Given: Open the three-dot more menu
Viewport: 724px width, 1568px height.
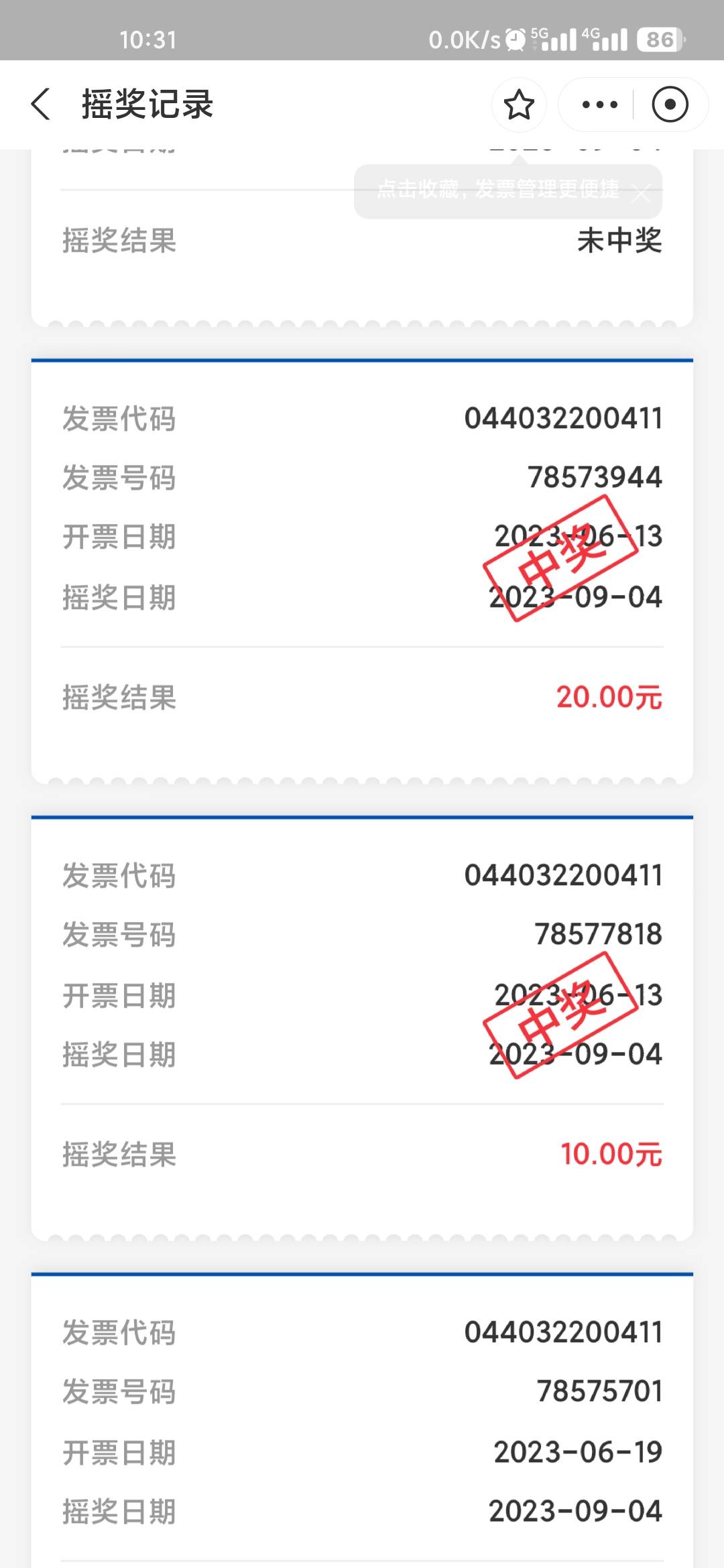Looking at the screenshot, I should coord(599,105).
